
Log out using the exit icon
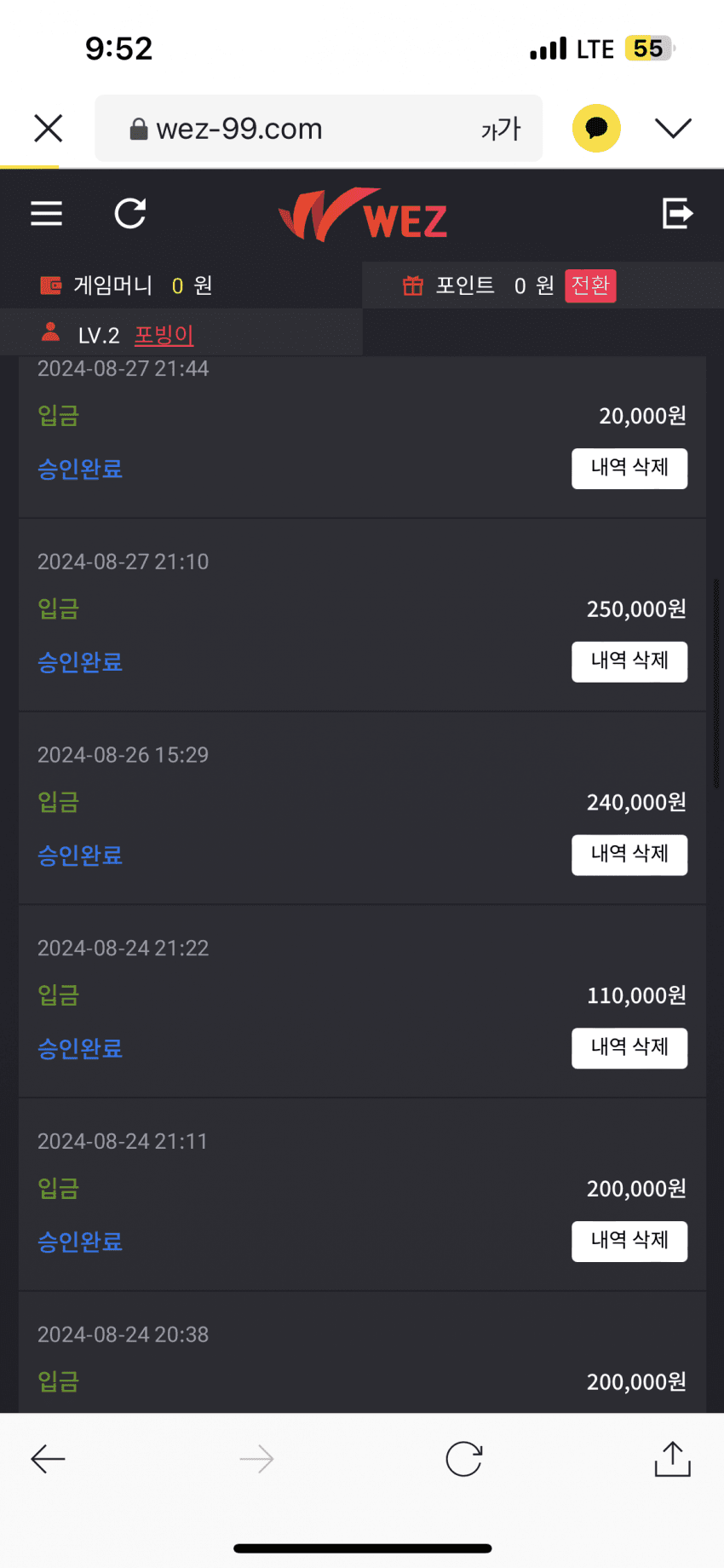[677, 213]
